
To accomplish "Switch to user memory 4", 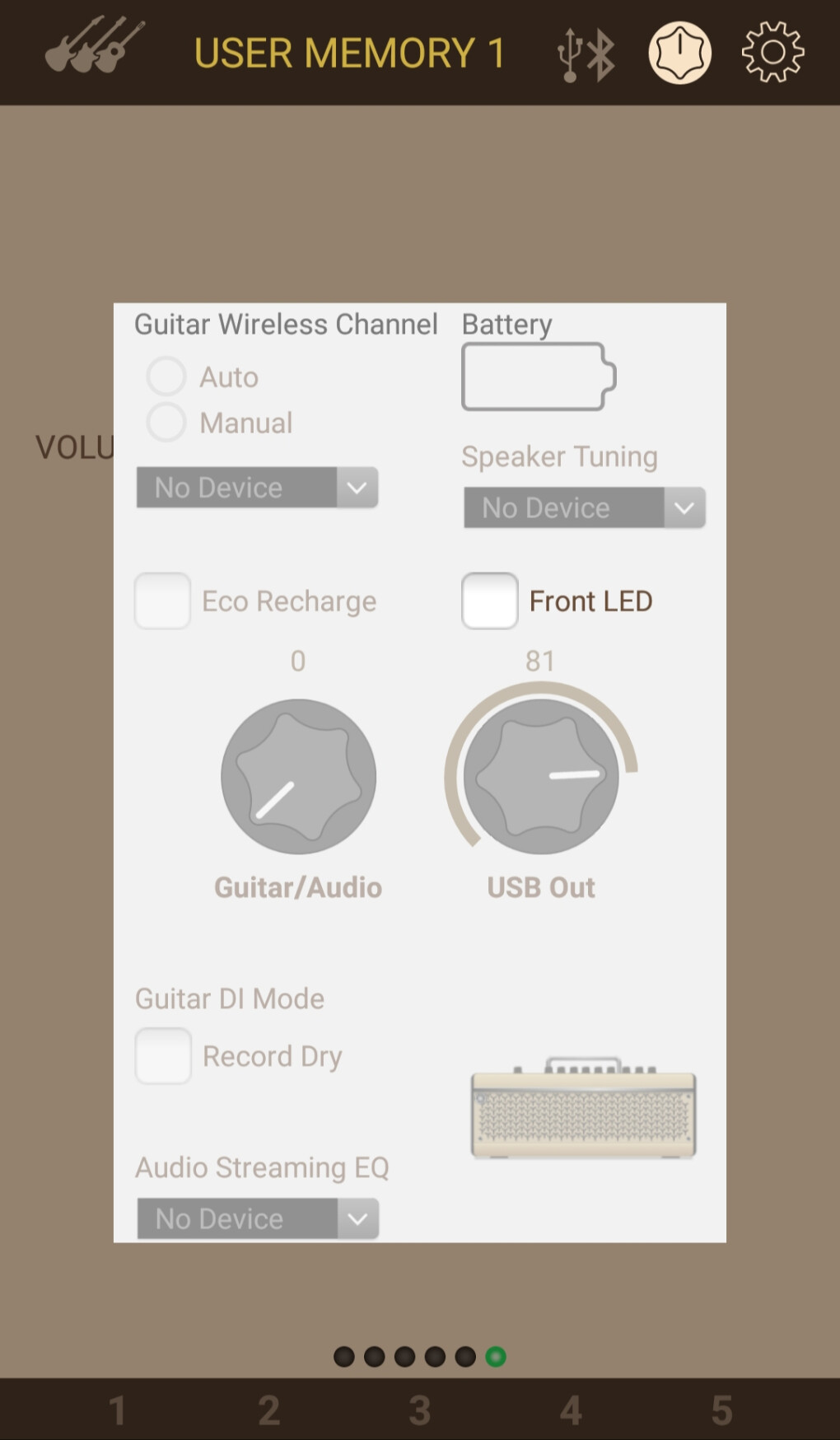I will tap(571, 1410).
